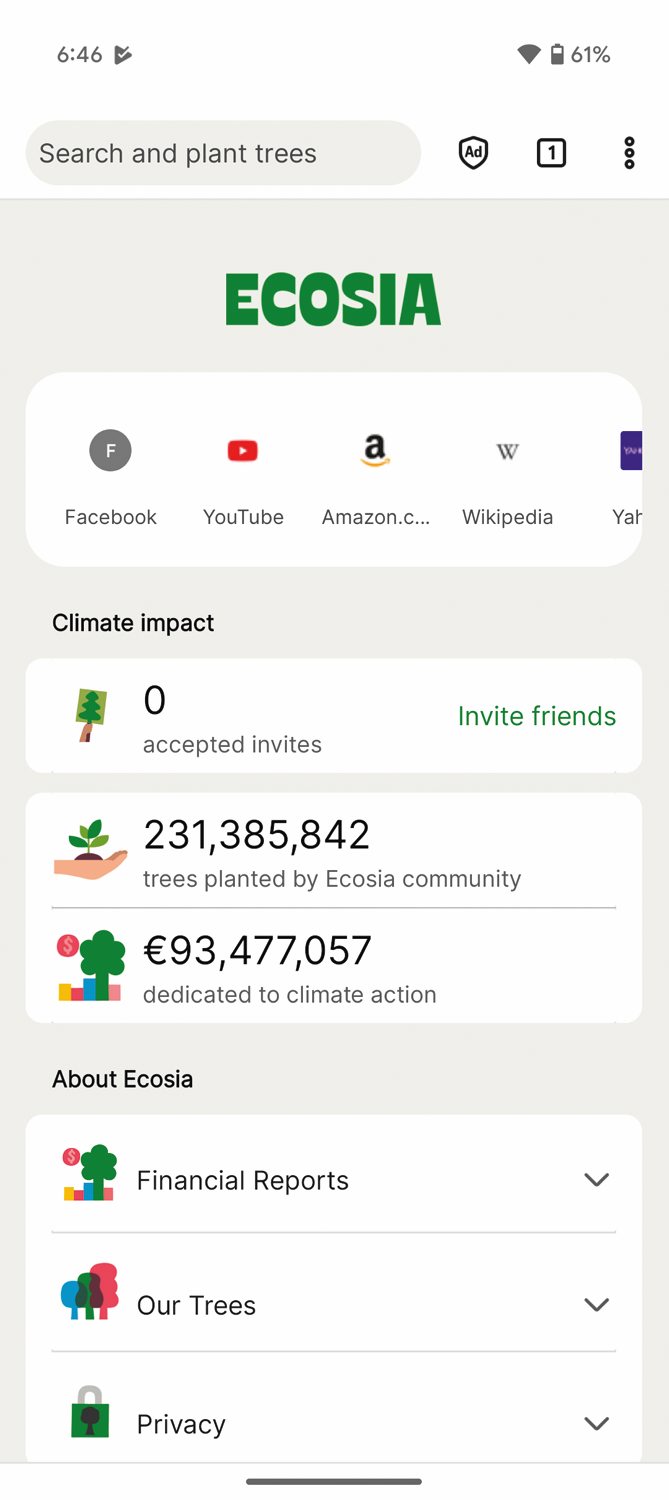Open the Amazon.com shortcut
Image resolution: width=669 pixels, height=1500 pixels.
(x=375, y=478)
